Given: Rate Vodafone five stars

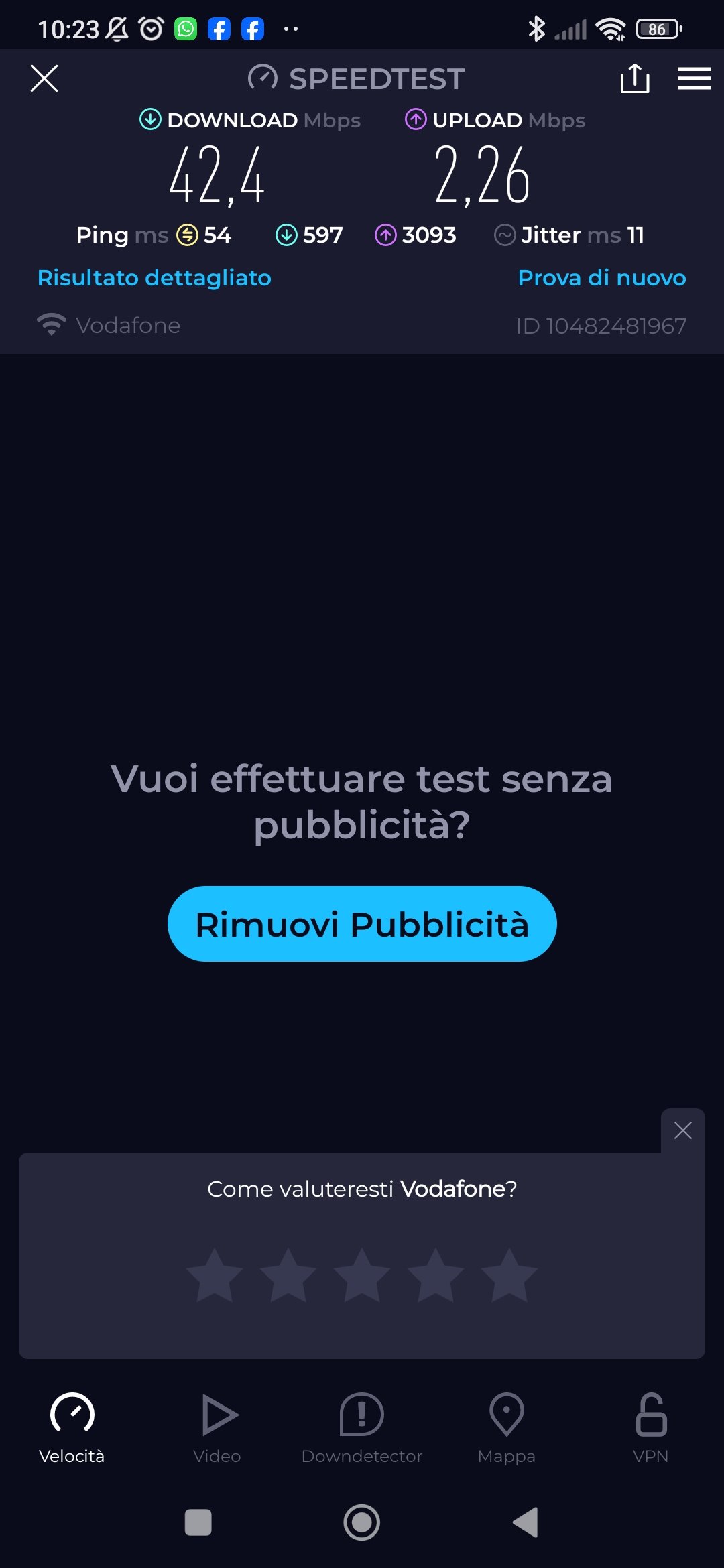Looking at the screenshot, I should click(509, 1275).
